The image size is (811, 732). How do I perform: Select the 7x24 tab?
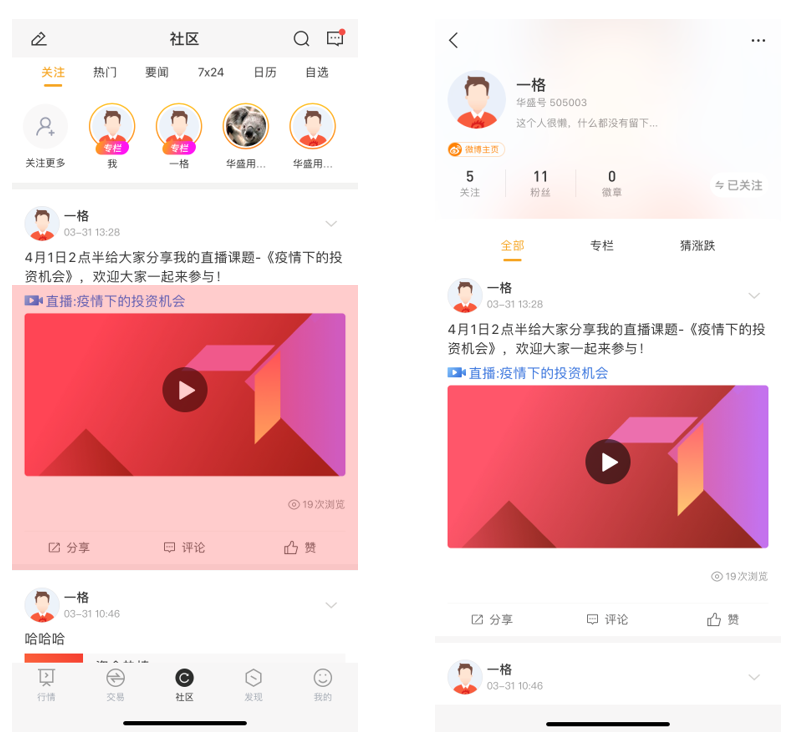[211, 72]
